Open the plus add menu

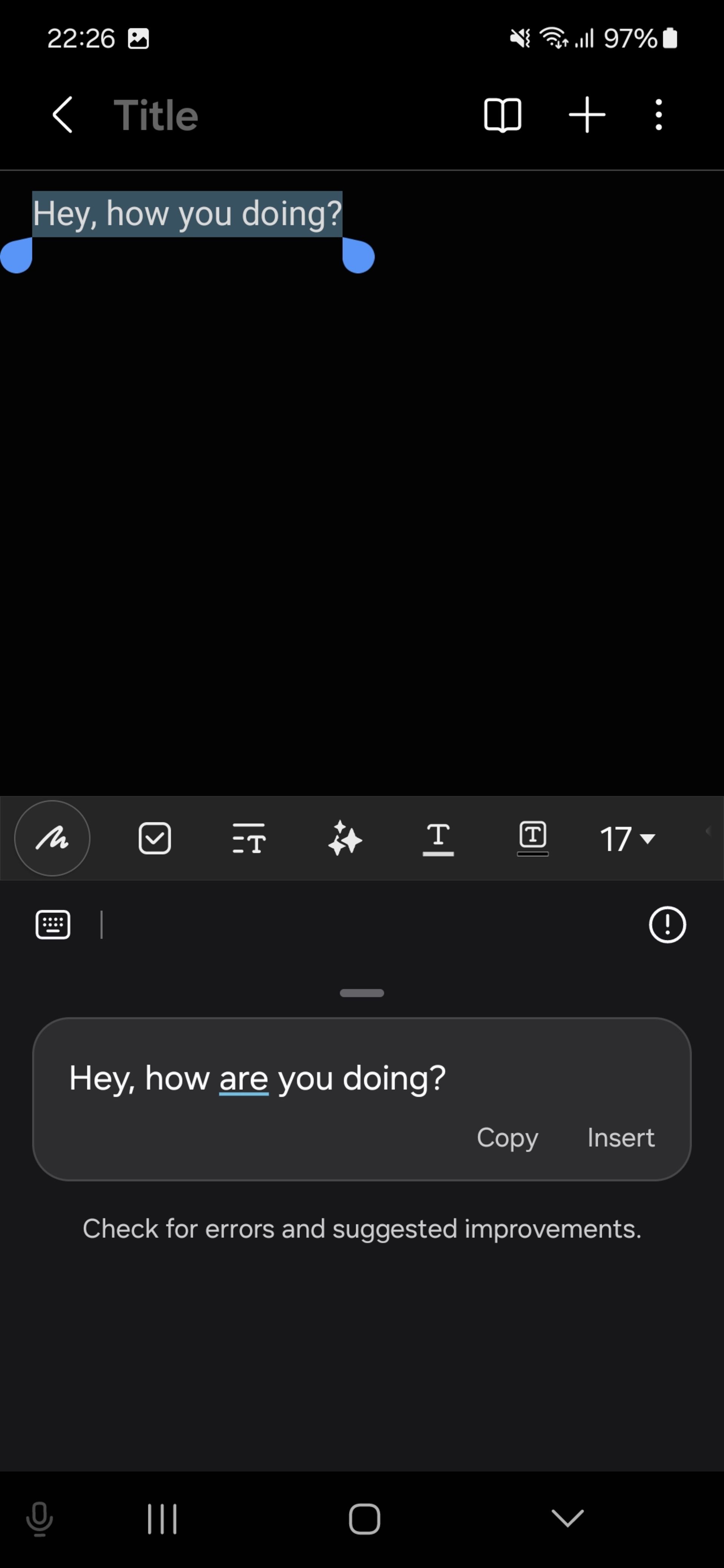(587, 115)
